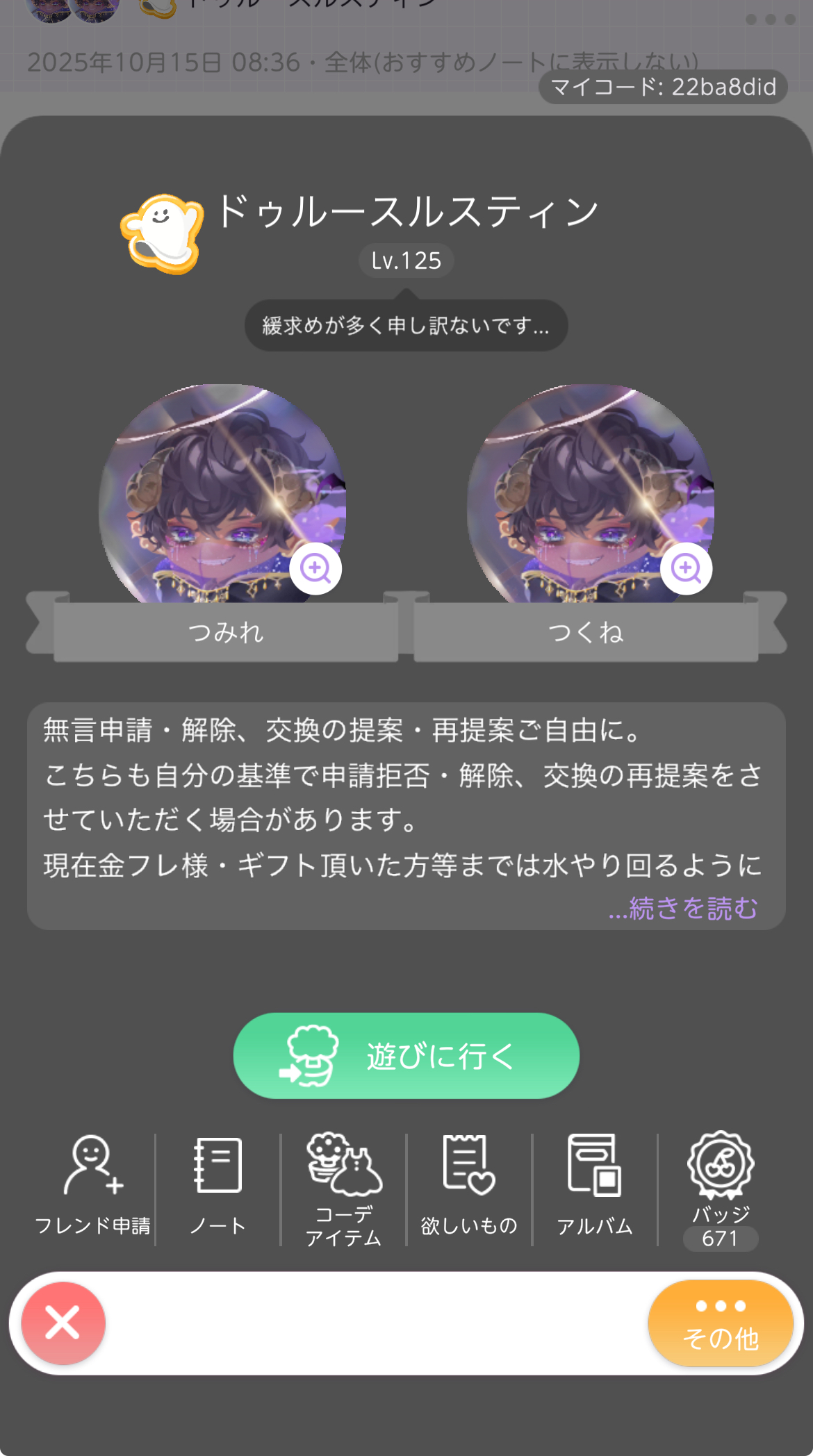Open this user's ノート
The height and width of the screenshot is (1456, 813).
click(218, 1185)
